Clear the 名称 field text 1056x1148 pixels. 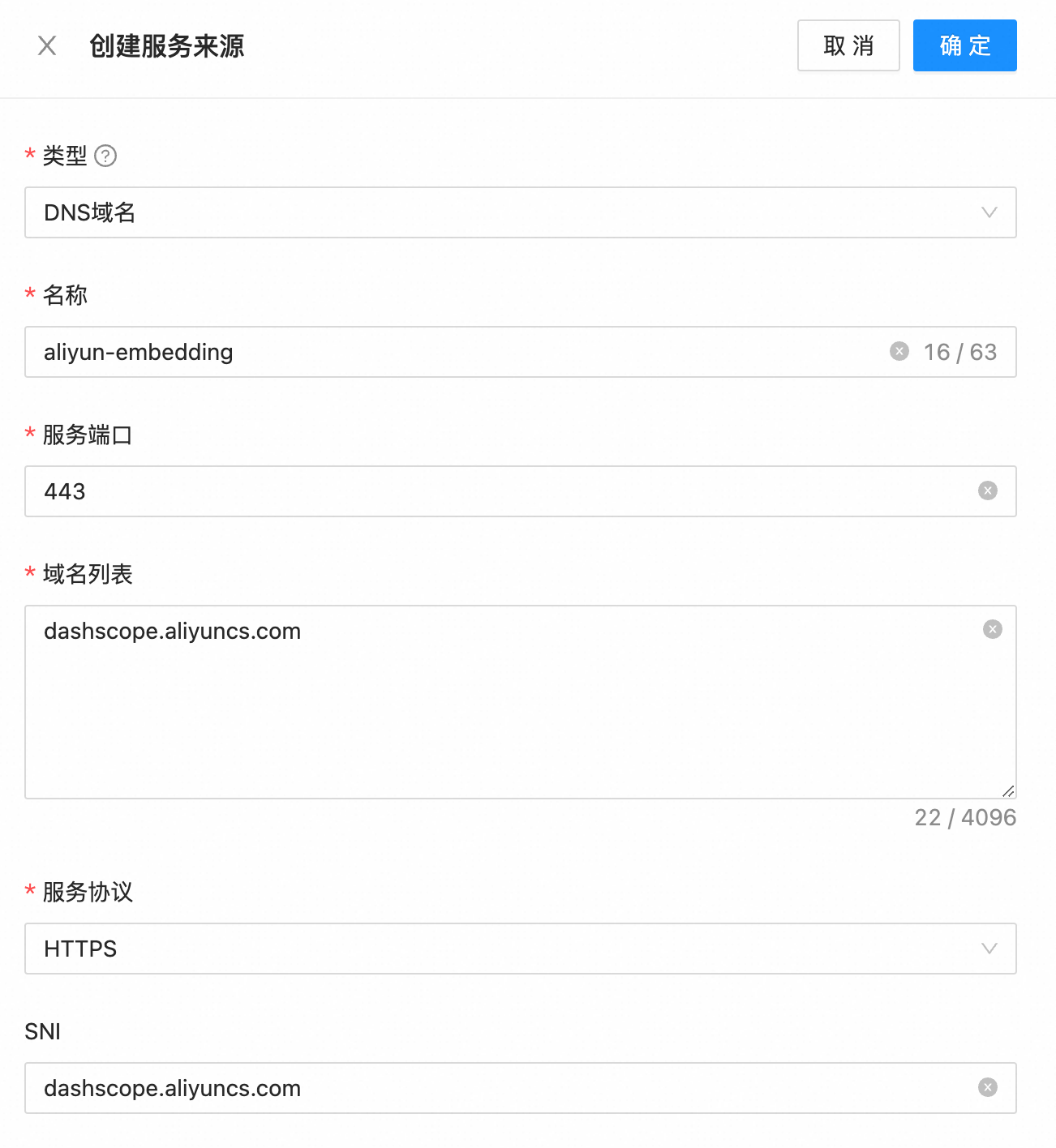point(899,351)
